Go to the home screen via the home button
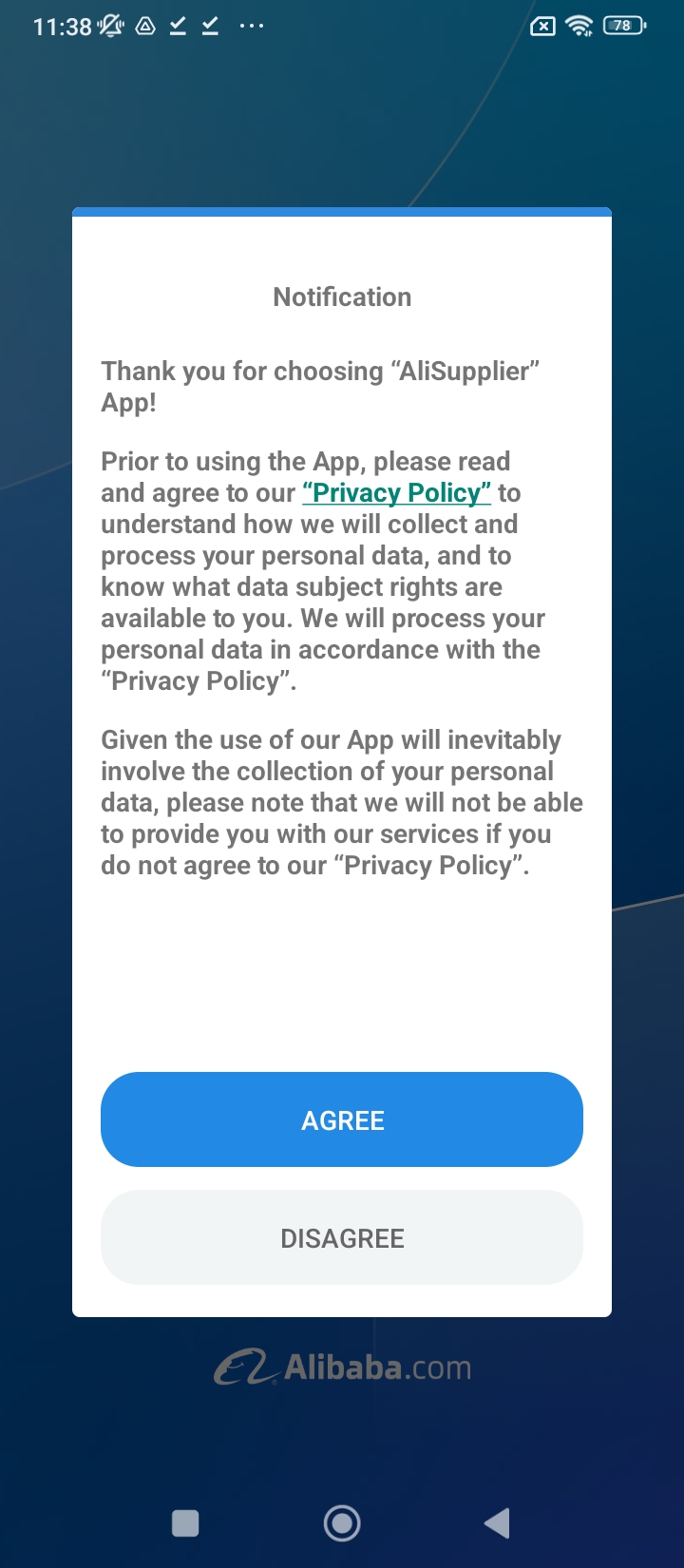 tap(342, 1523)
